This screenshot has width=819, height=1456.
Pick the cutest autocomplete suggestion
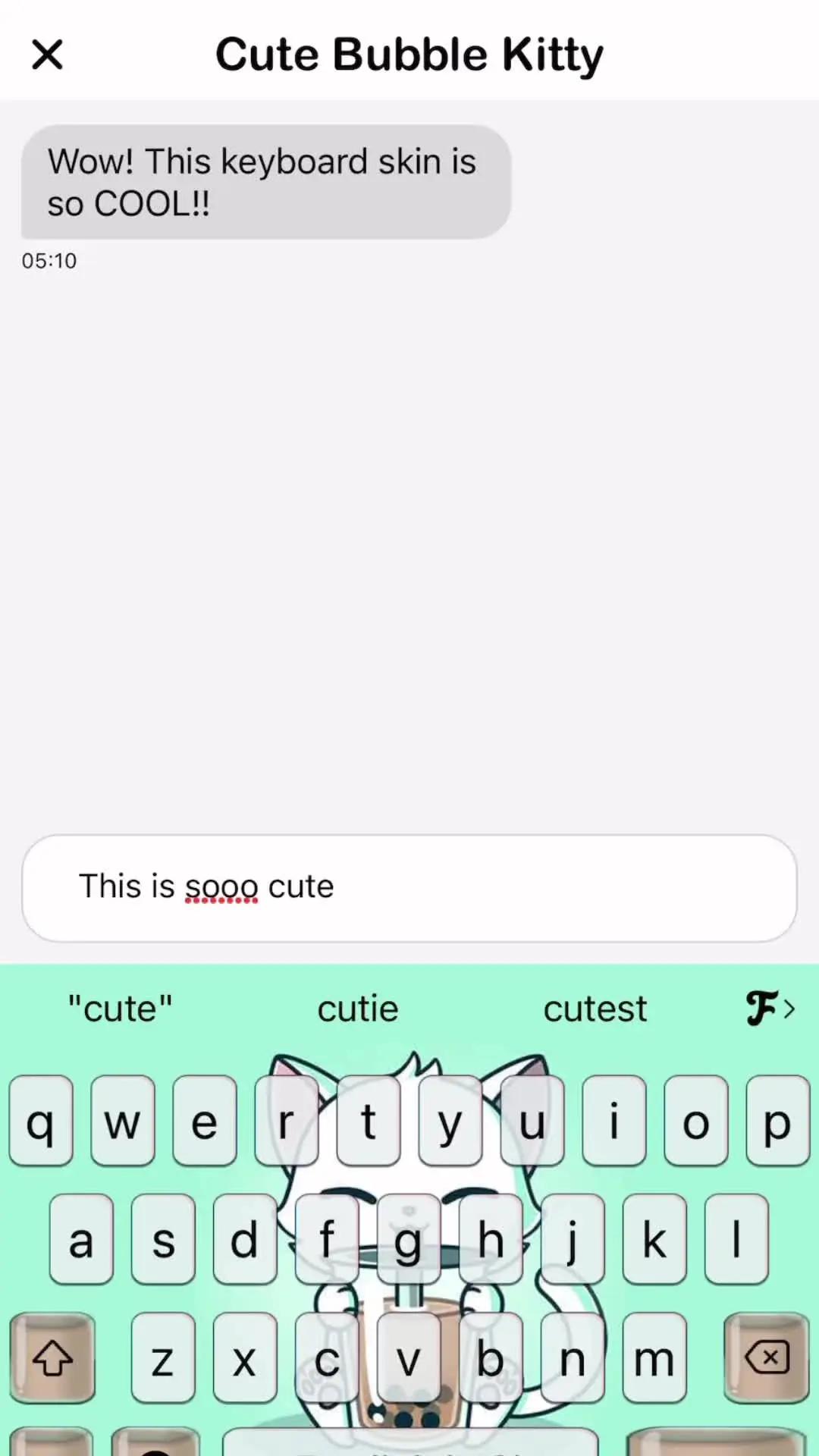[595, 1008]
